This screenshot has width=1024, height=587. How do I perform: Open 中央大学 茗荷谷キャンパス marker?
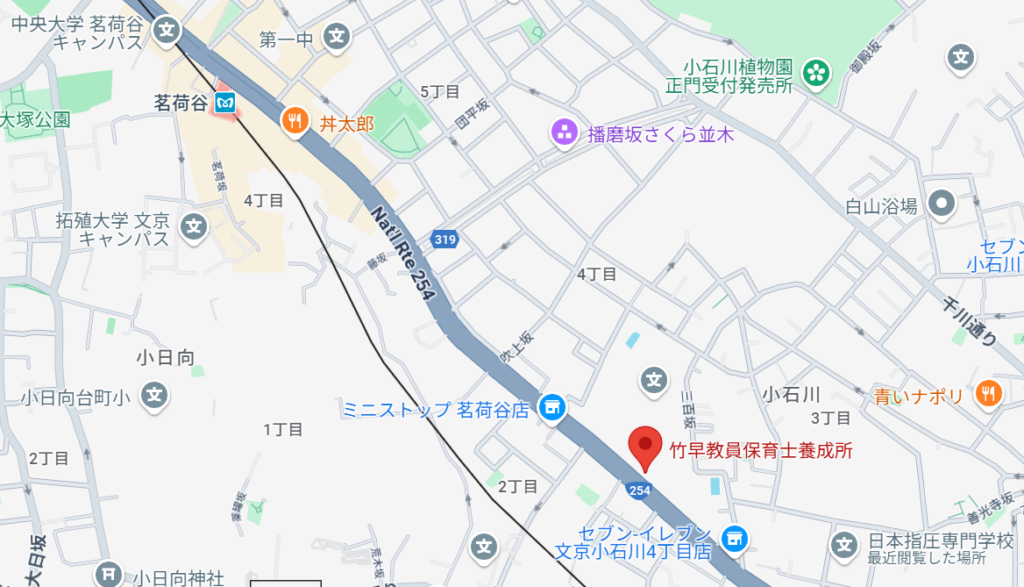166,33
